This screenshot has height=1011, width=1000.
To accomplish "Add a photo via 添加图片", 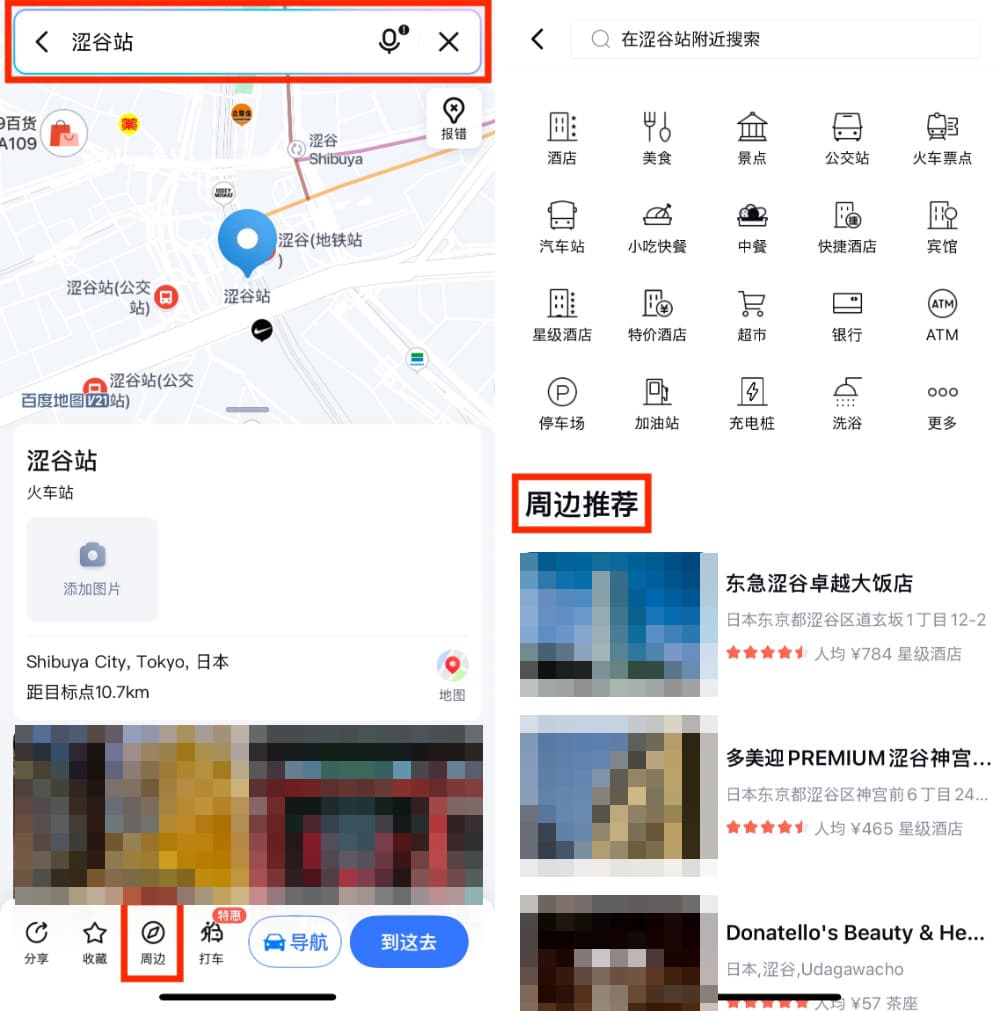I will click(x=92, y=568).
